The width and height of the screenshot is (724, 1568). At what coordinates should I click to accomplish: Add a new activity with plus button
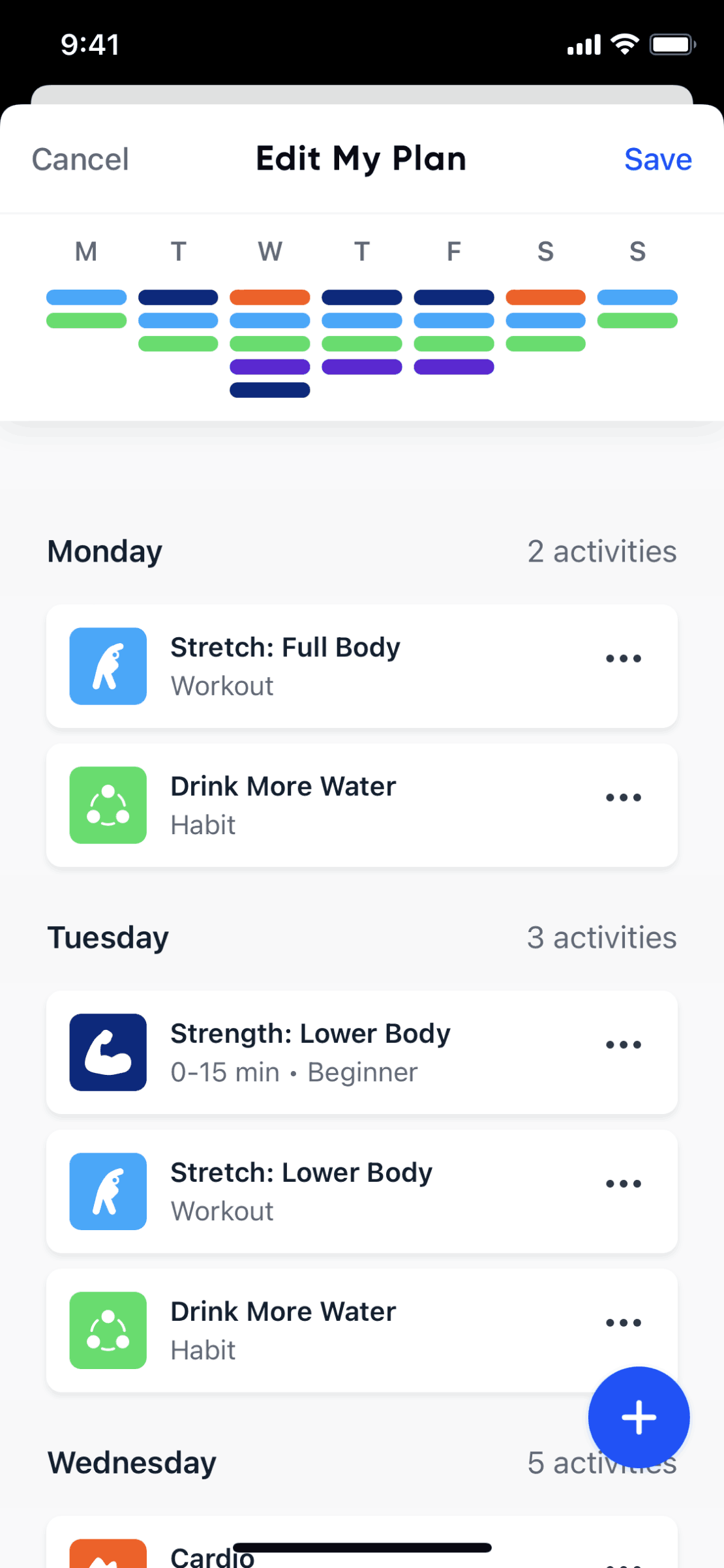[639, 1417]
